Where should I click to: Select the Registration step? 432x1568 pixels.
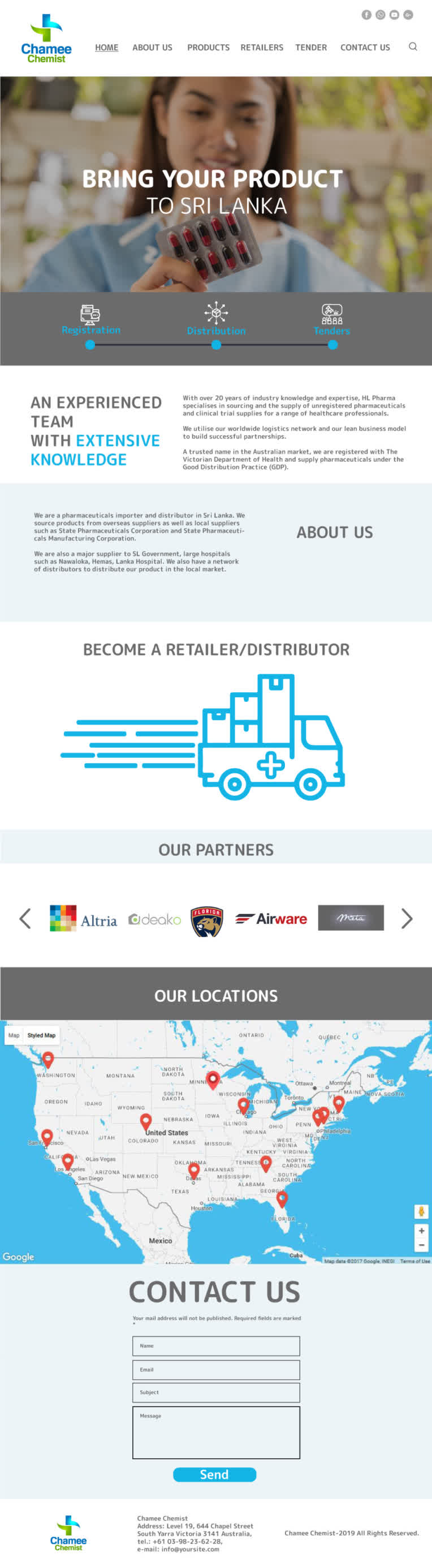90,329
